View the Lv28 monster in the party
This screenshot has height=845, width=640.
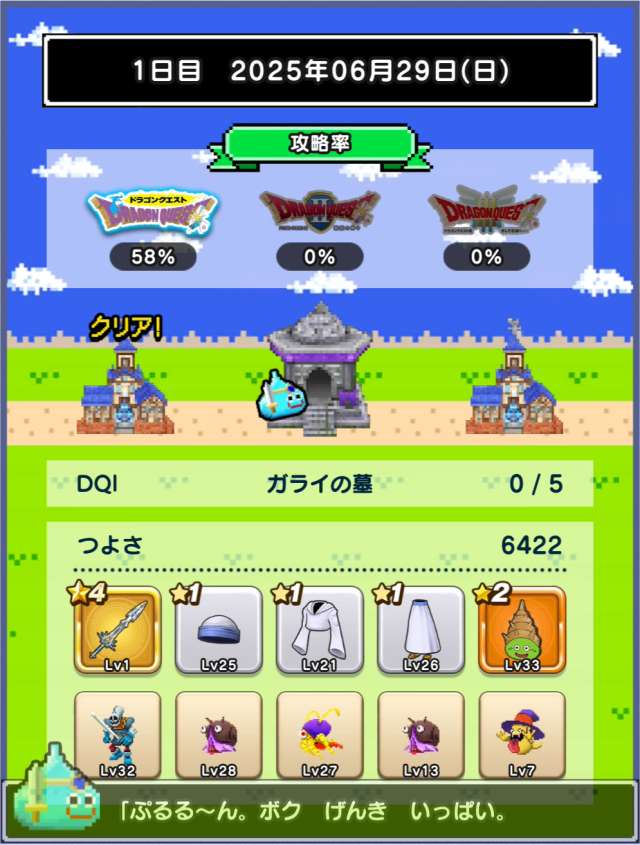[218, 735]
